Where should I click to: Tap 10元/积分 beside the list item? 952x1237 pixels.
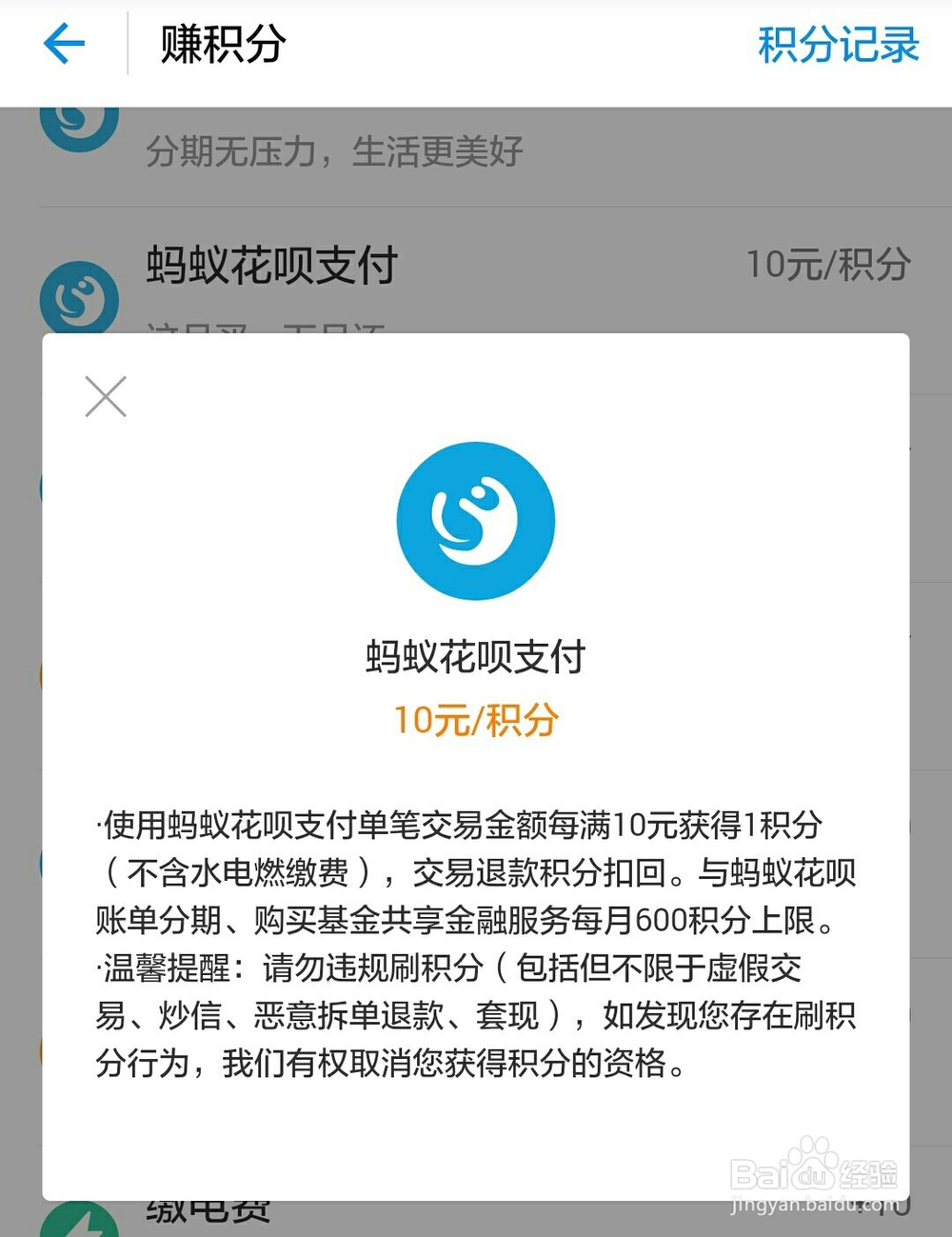click(824, 262)
